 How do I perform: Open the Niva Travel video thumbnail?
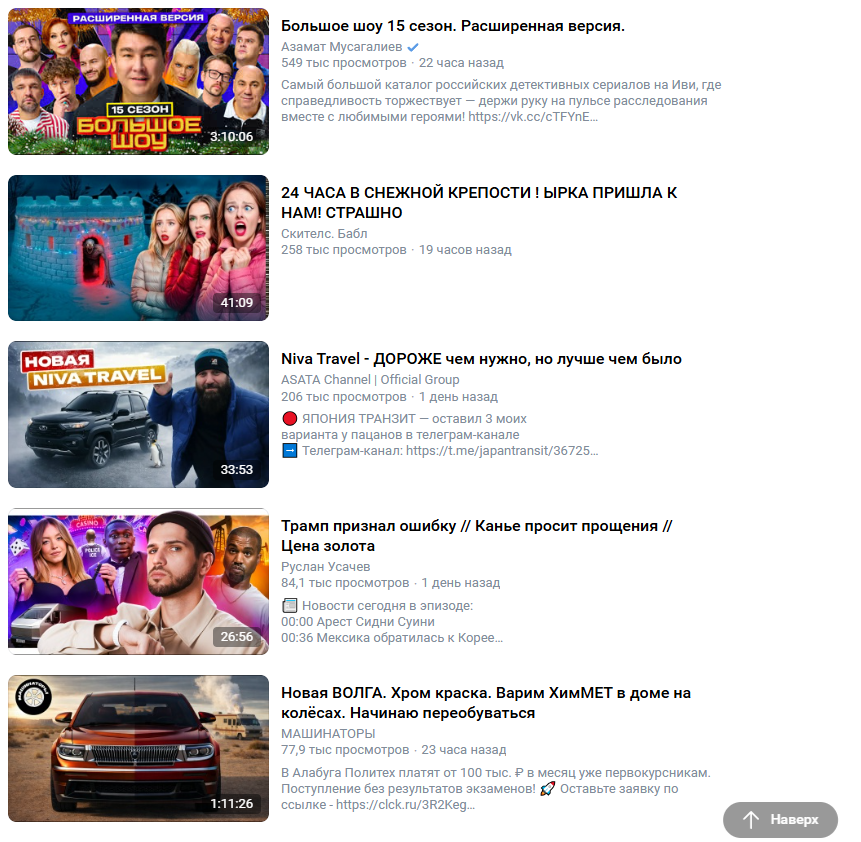point(138,414)
